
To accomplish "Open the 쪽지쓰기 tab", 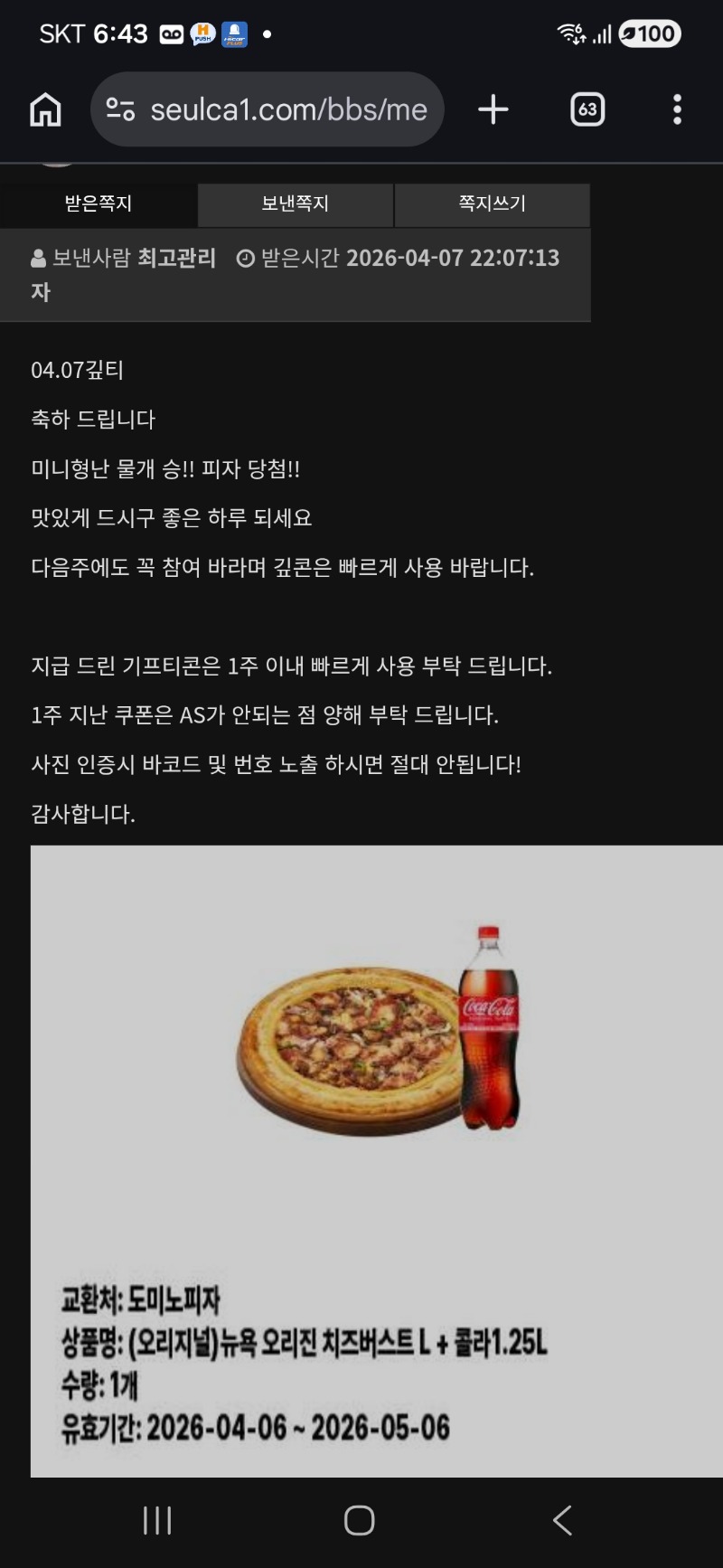I will (x=493, y=204).
